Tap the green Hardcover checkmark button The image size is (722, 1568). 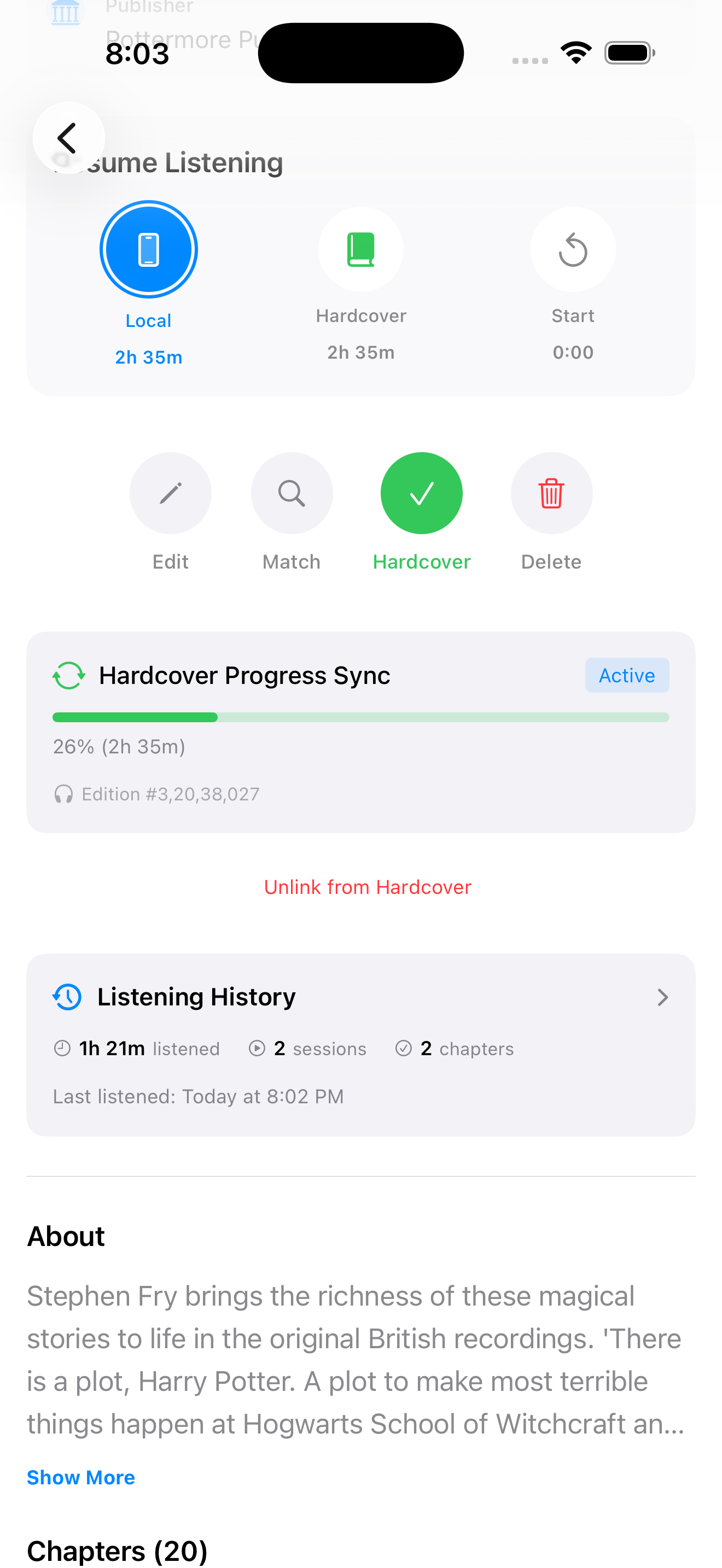(x=421, y=493)
